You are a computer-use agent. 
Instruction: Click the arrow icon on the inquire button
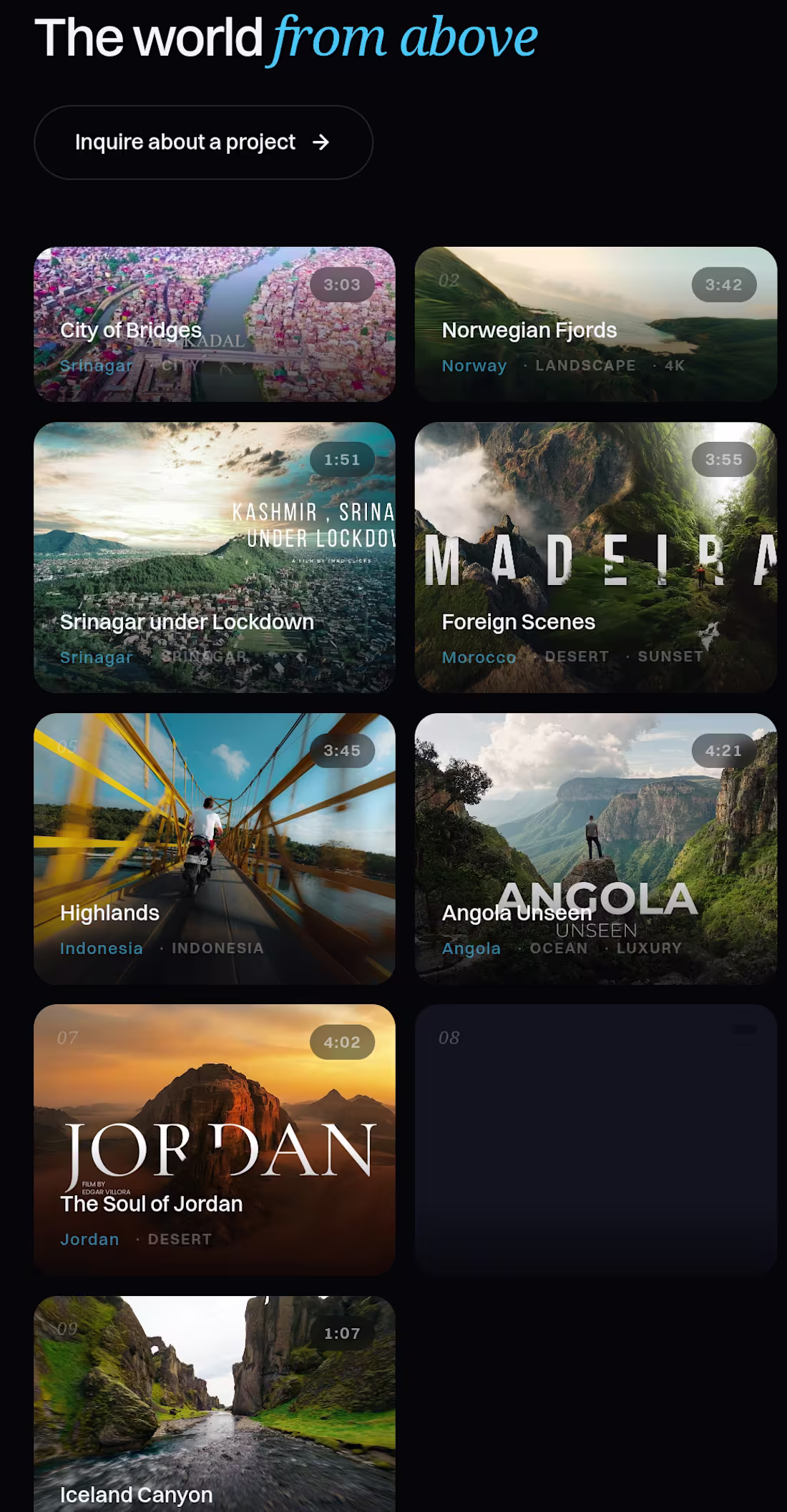(x=322, y=142)
